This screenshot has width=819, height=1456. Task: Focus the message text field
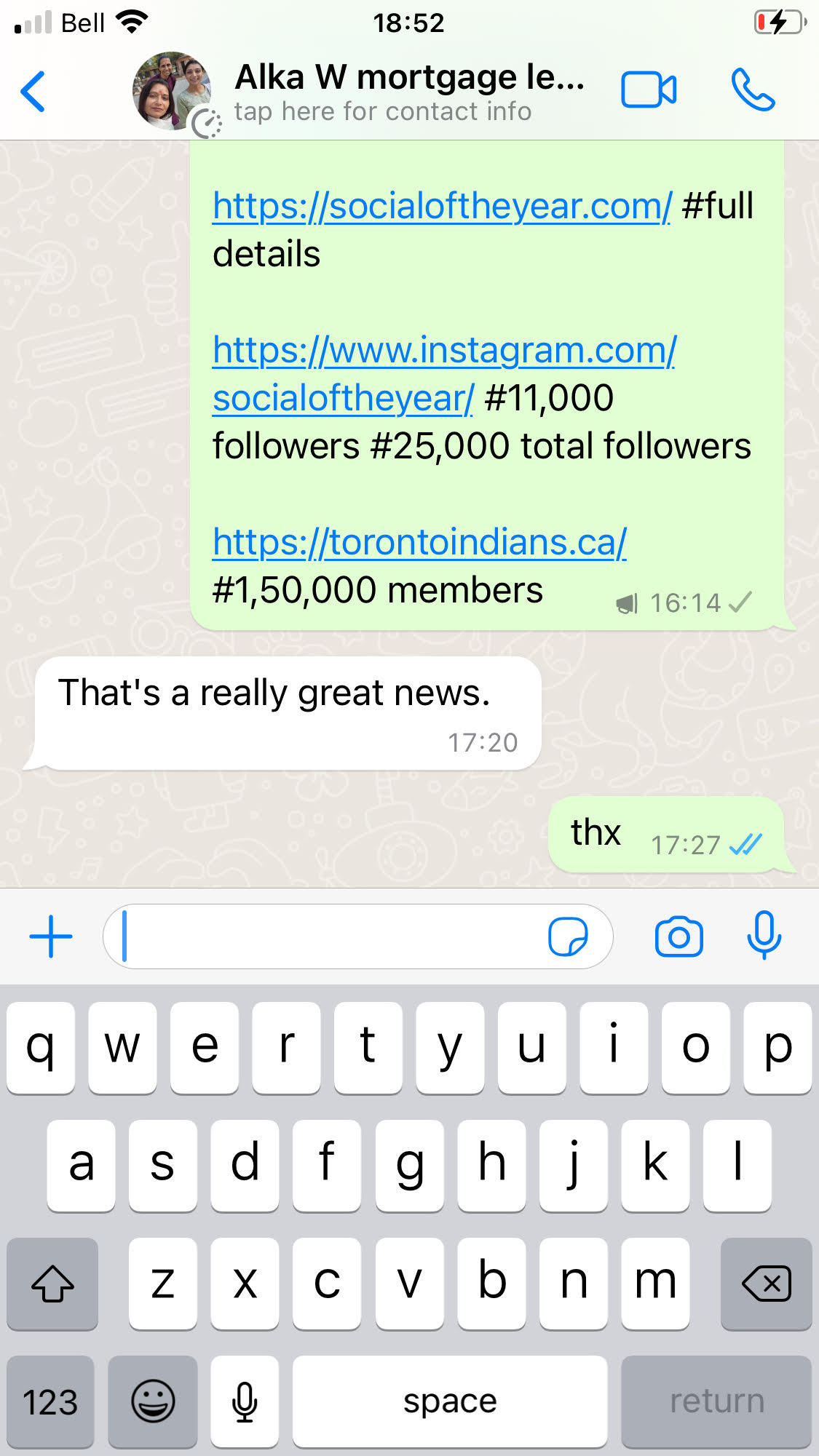coord(328,936)
